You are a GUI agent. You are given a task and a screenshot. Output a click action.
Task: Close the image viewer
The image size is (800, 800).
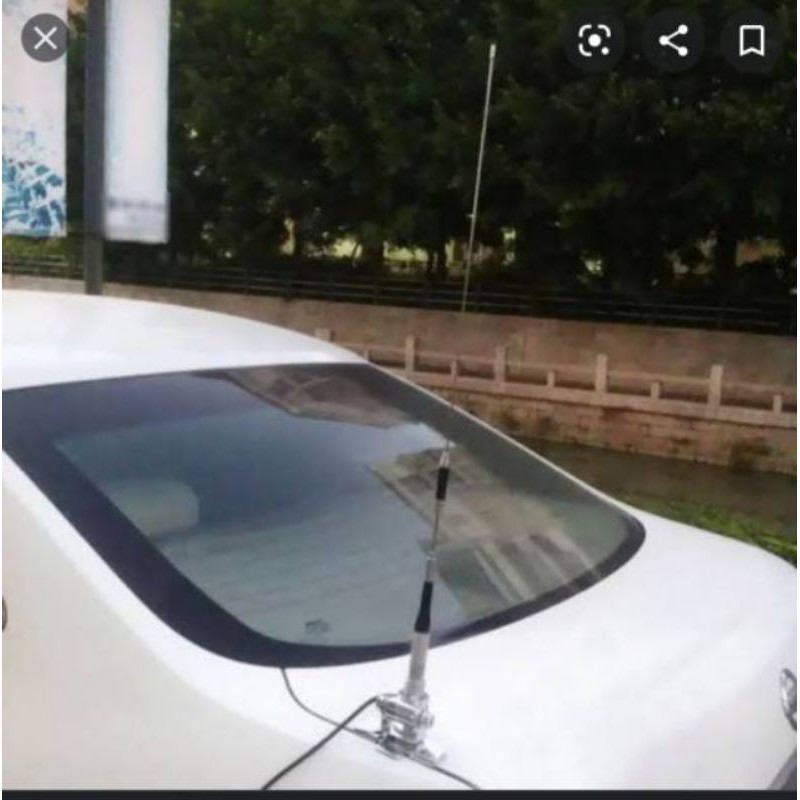coord(45,39)
